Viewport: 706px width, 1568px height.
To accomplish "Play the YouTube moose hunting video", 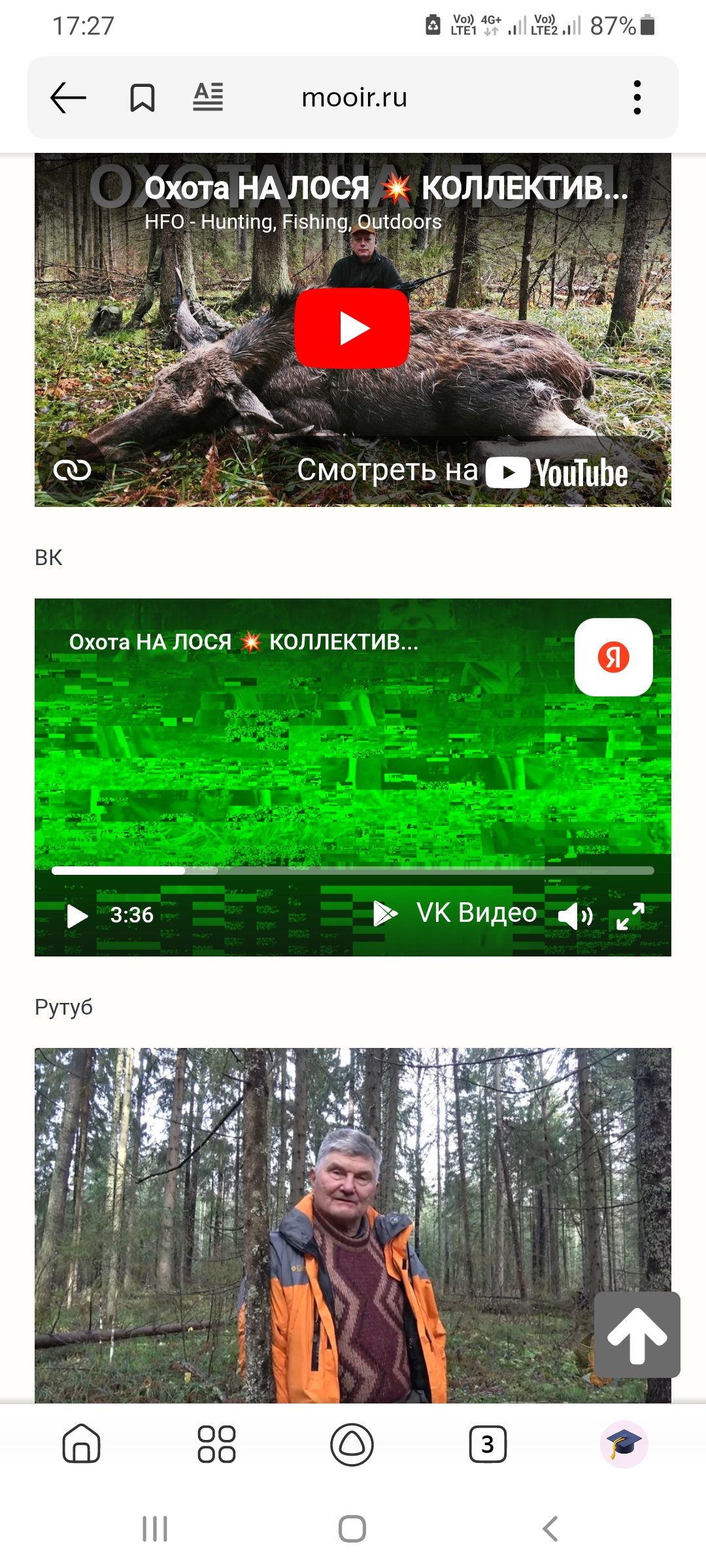I will coord(352,328).
